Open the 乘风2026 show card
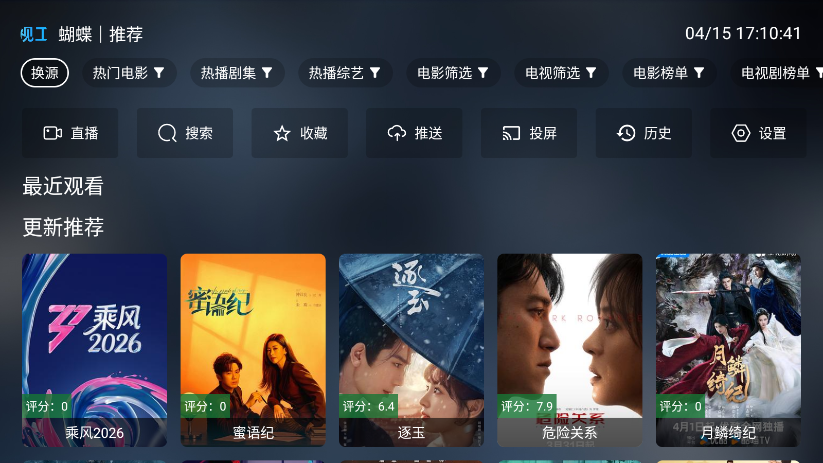This screenshot has height=463, width=823. (x=95, y=350)
